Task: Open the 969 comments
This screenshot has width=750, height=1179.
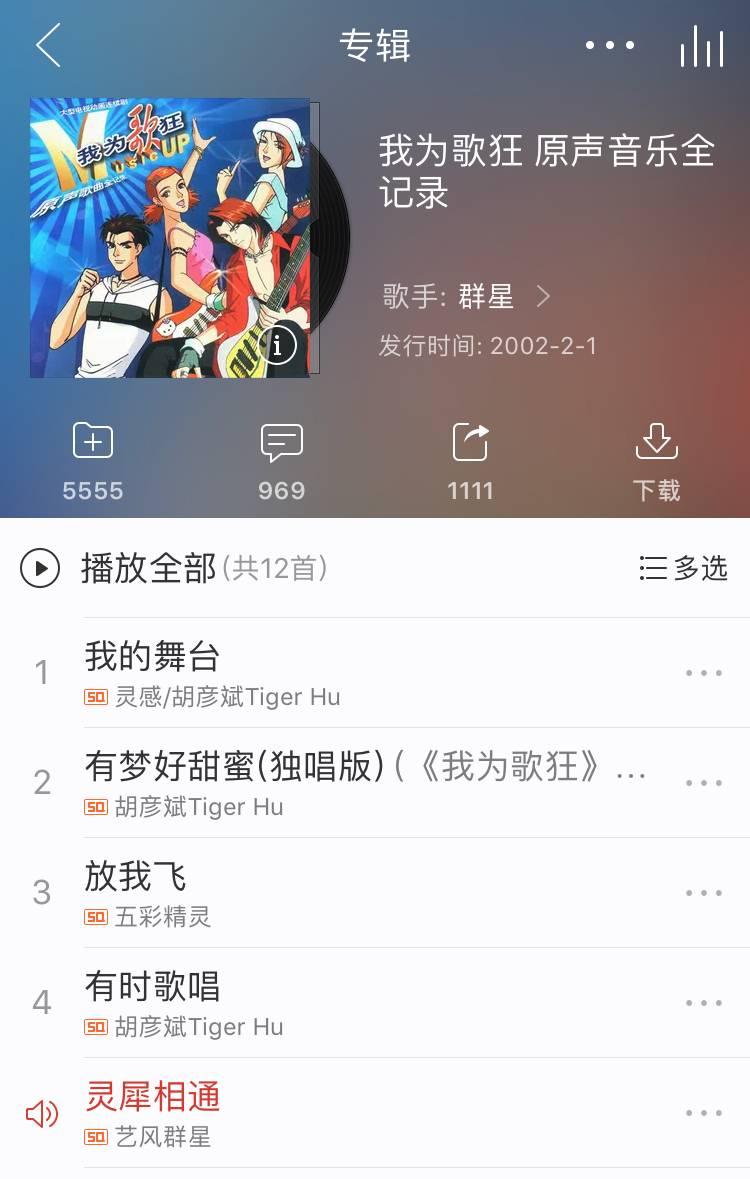Action: [x=281, y=460]
